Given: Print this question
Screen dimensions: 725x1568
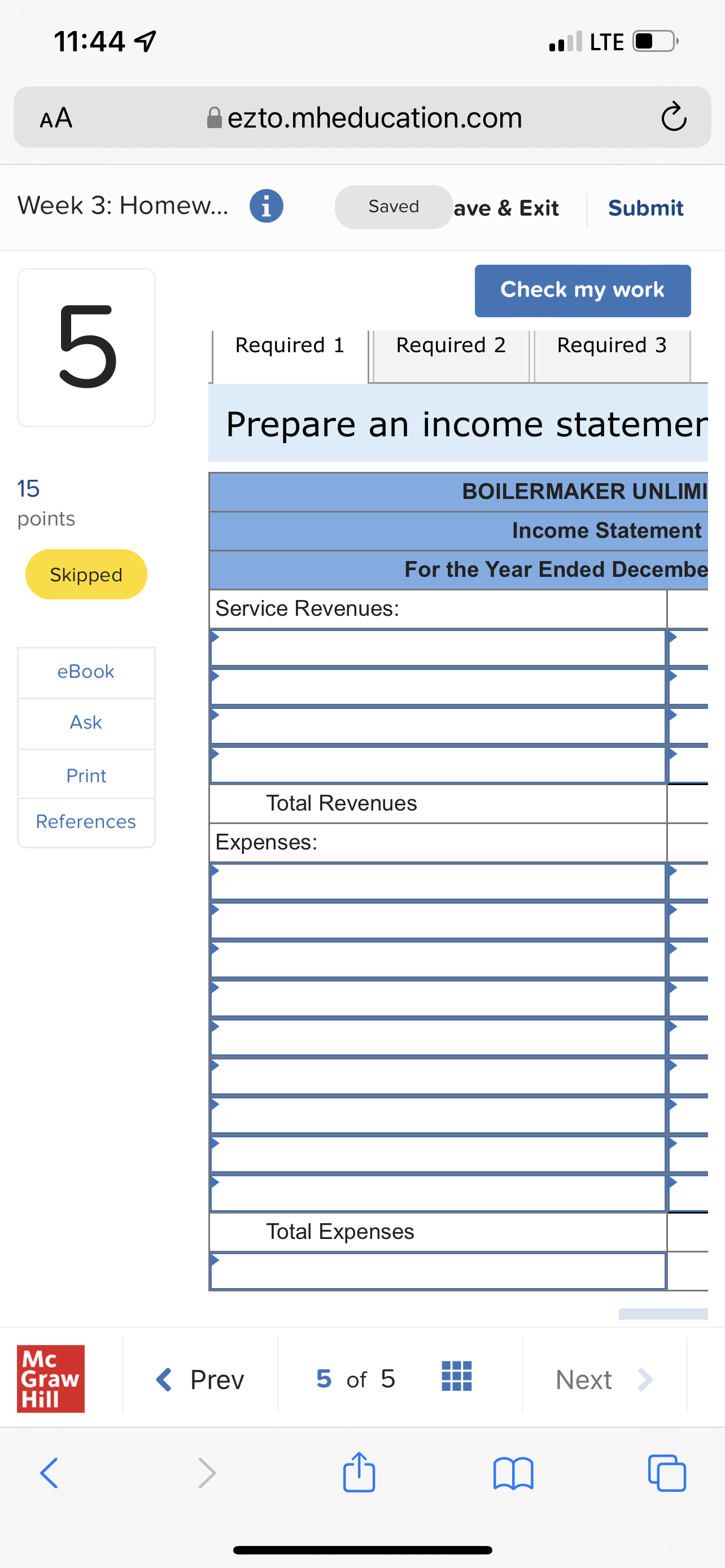Looking at the screenshot, I should pyautogui.click(x=86, y=776).
